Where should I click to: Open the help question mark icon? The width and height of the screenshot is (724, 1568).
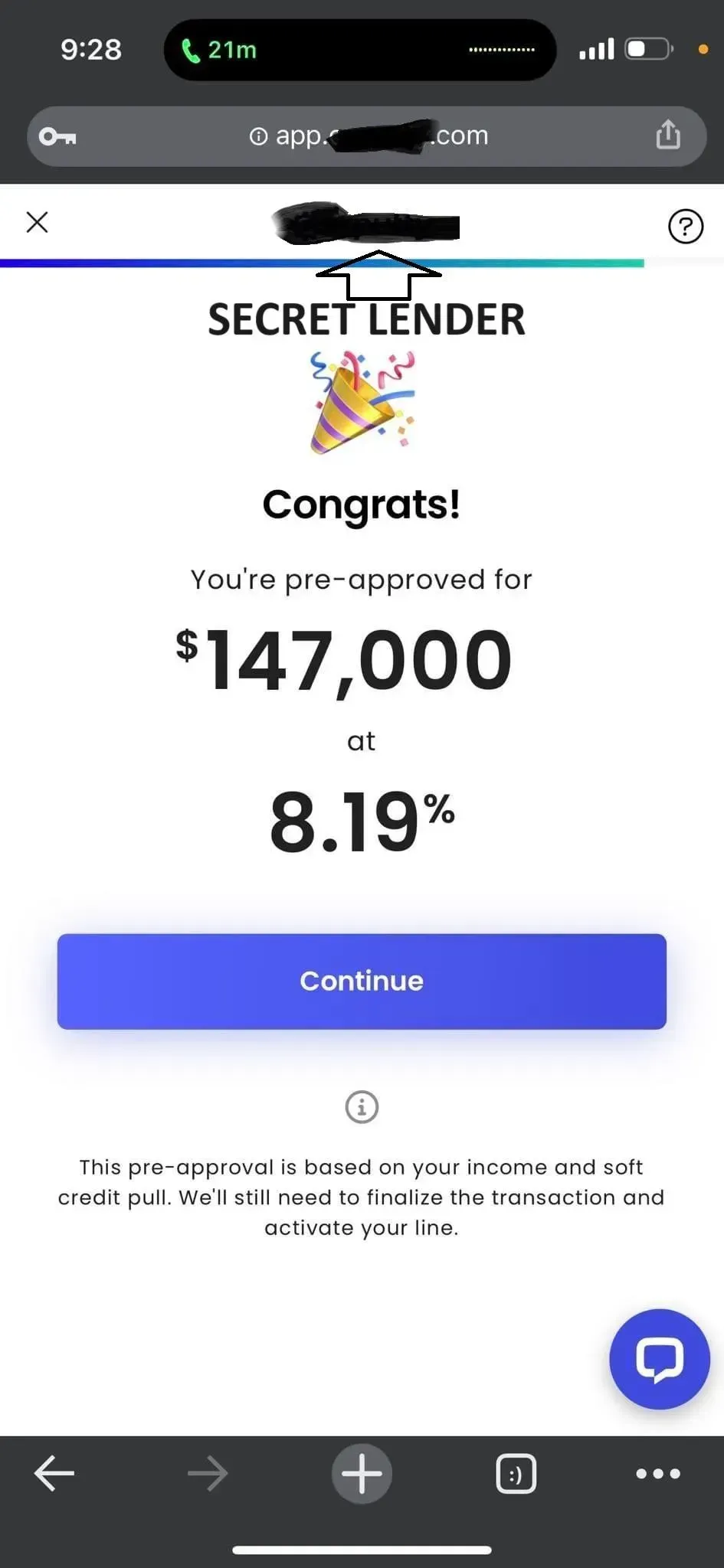[685, 227]
